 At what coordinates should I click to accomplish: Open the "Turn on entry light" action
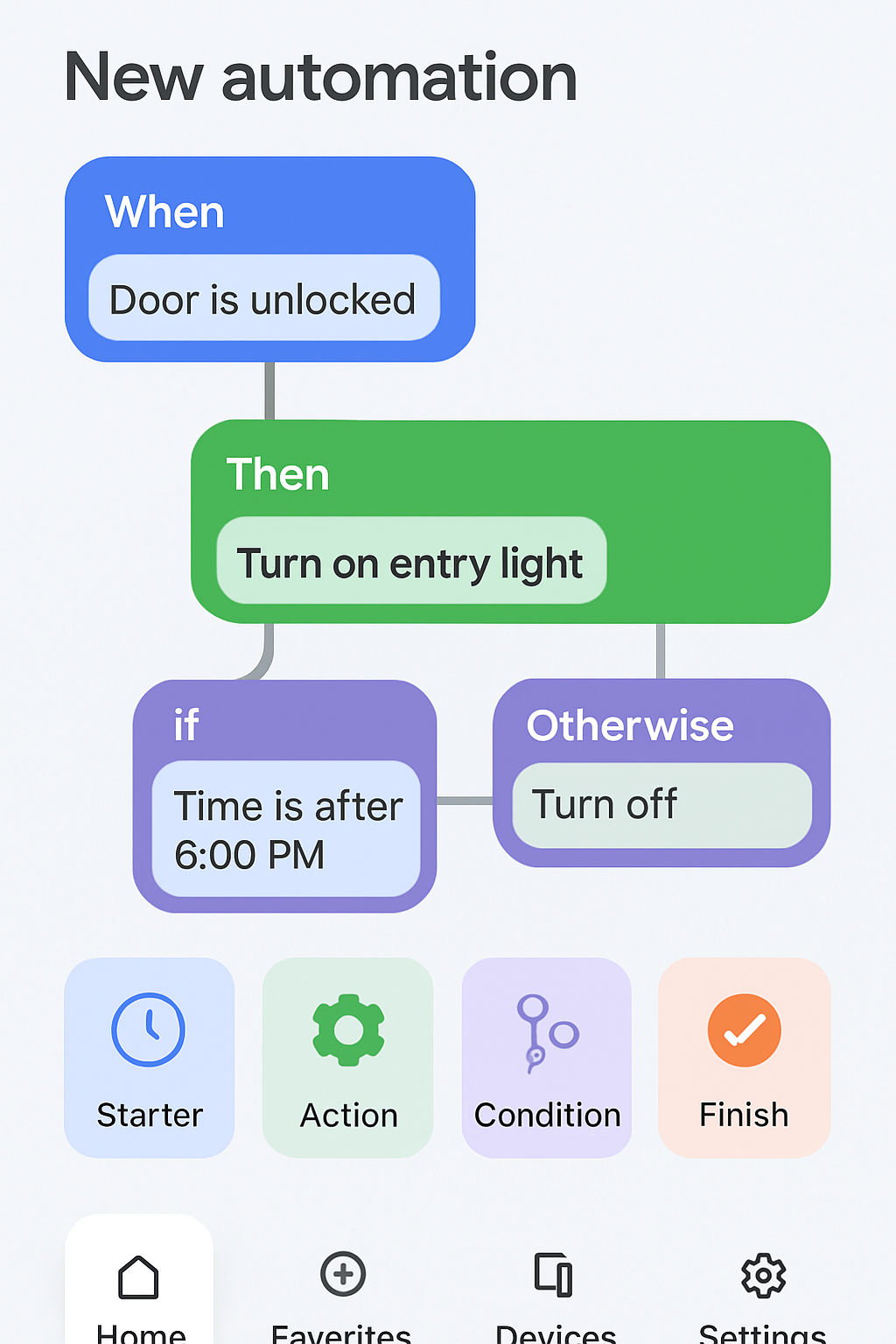(410, 562)
